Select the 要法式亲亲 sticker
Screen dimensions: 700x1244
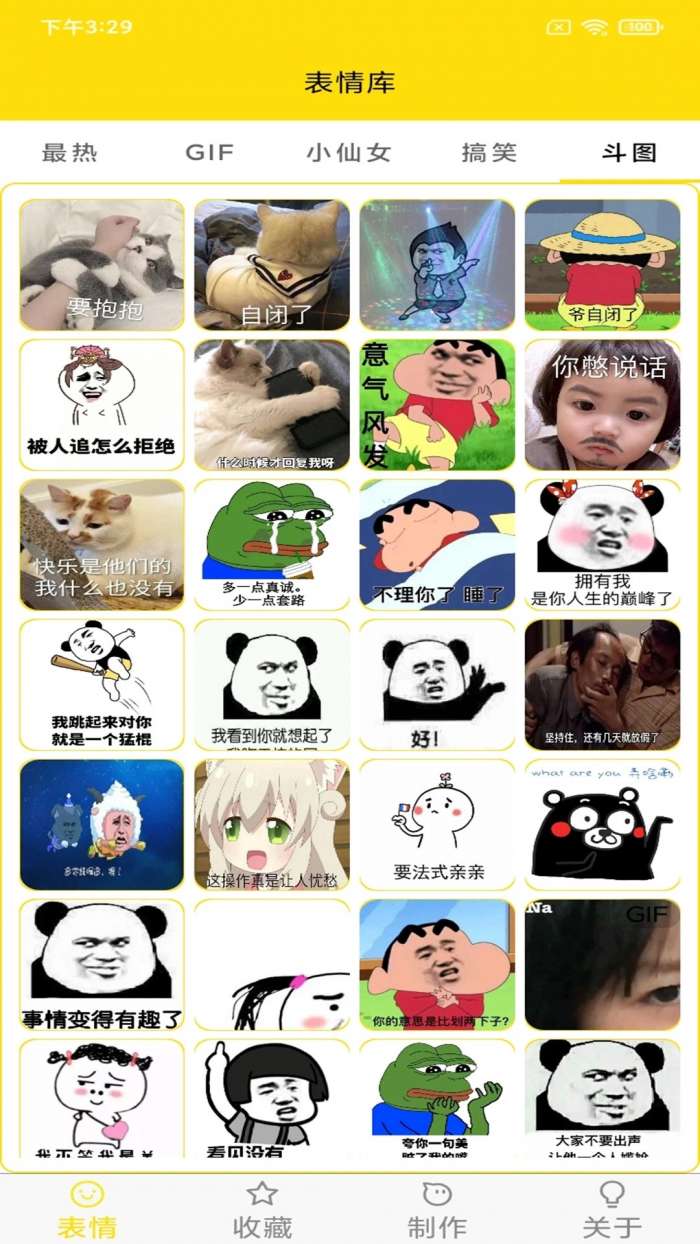pyautogui.click(x=437, y=825)
